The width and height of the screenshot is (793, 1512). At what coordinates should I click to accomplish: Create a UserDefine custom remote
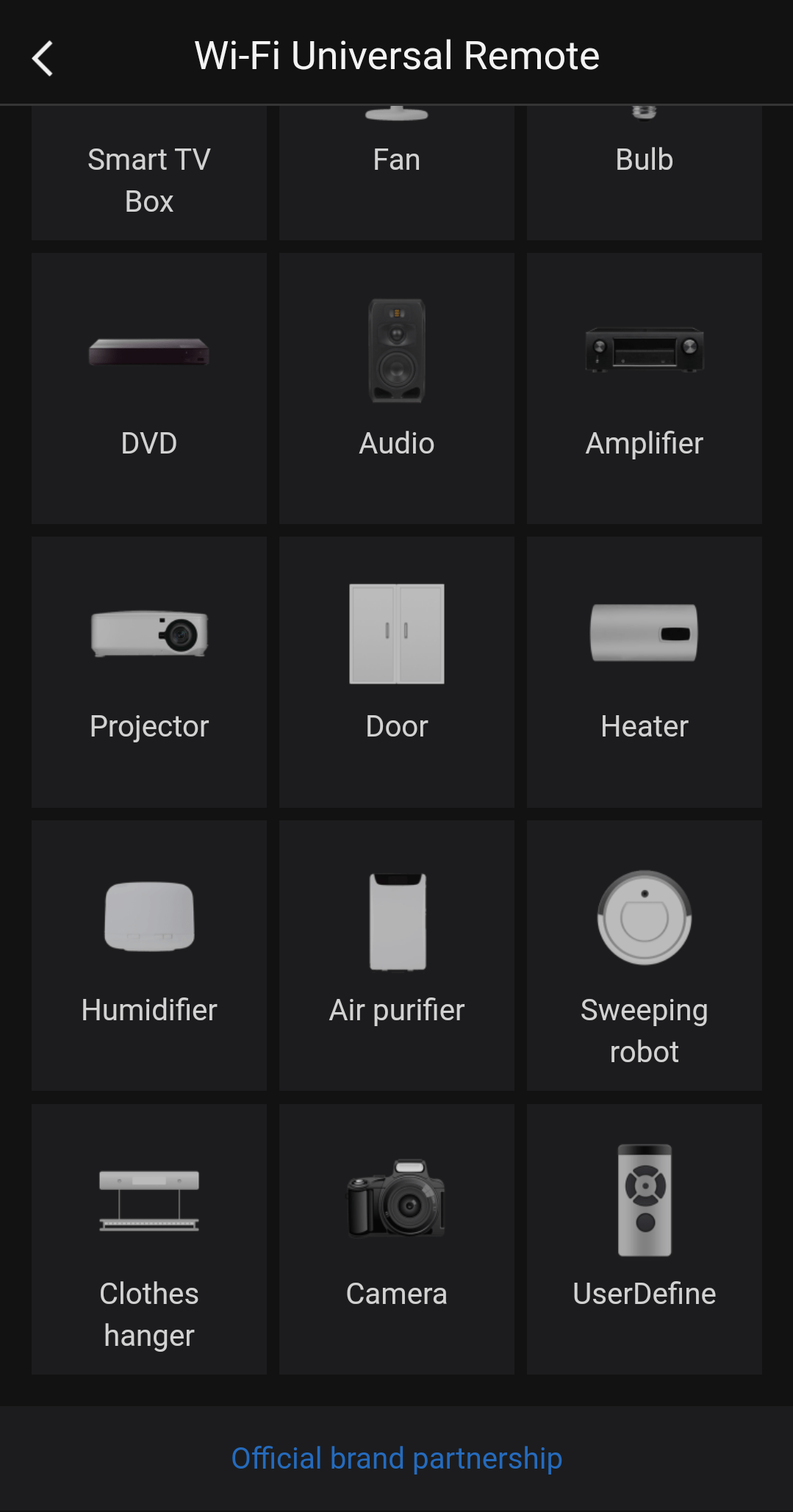(644, 1239)
